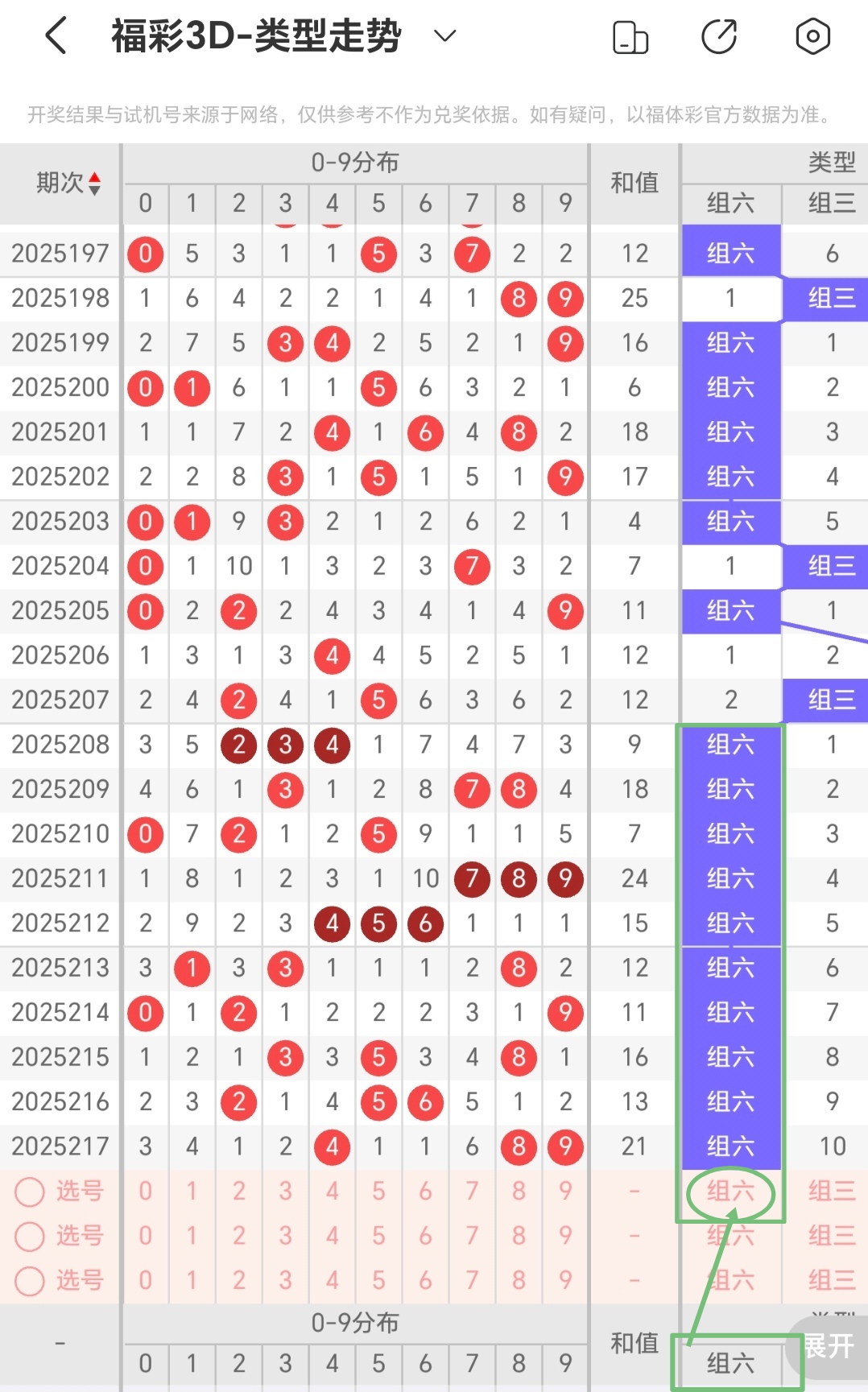Share this trend chart
This screenshot has width=868, height=1392.
coord(719,37)
